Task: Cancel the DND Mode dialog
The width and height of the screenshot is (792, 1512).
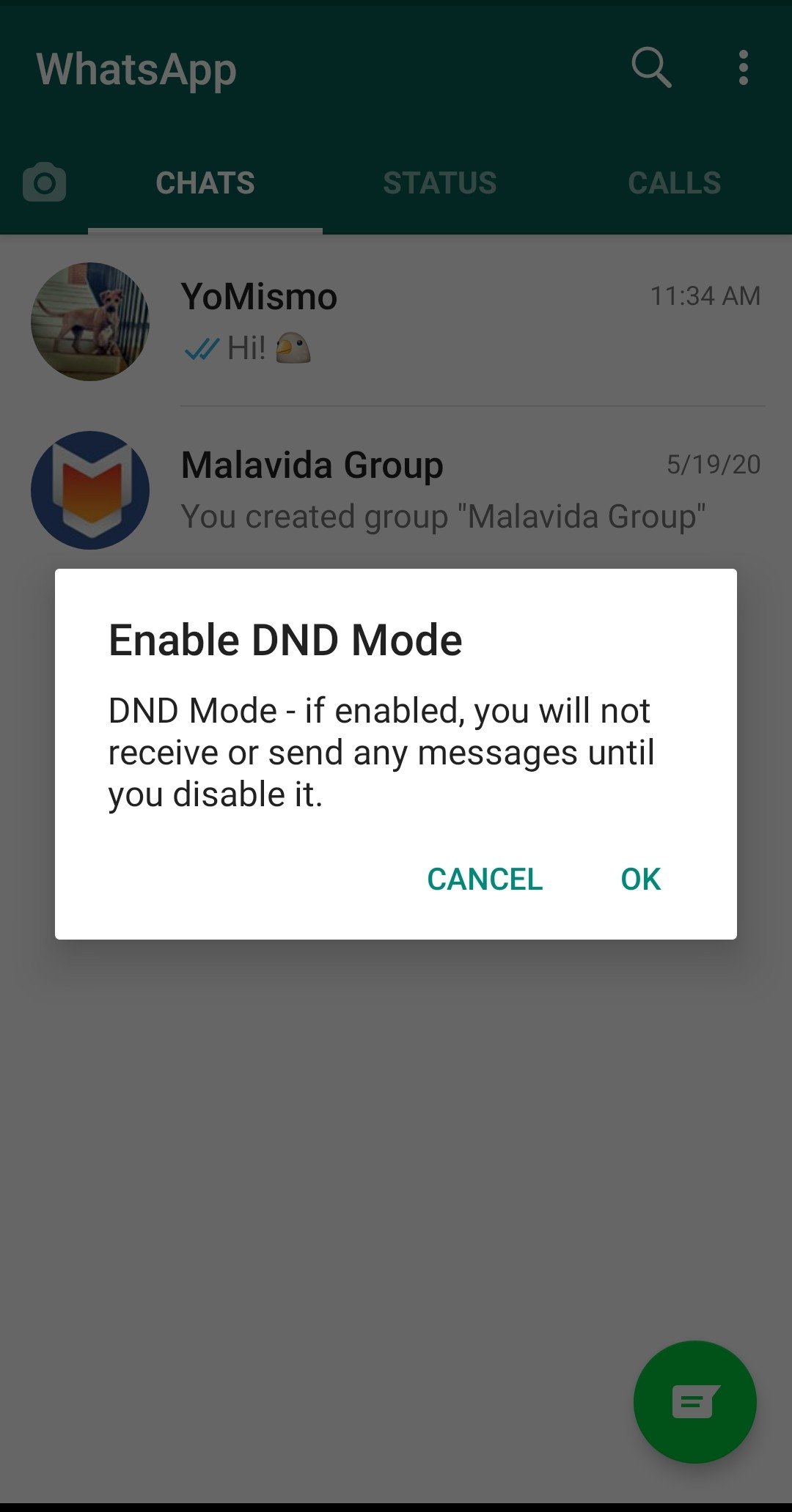Action: coord(485,879)
